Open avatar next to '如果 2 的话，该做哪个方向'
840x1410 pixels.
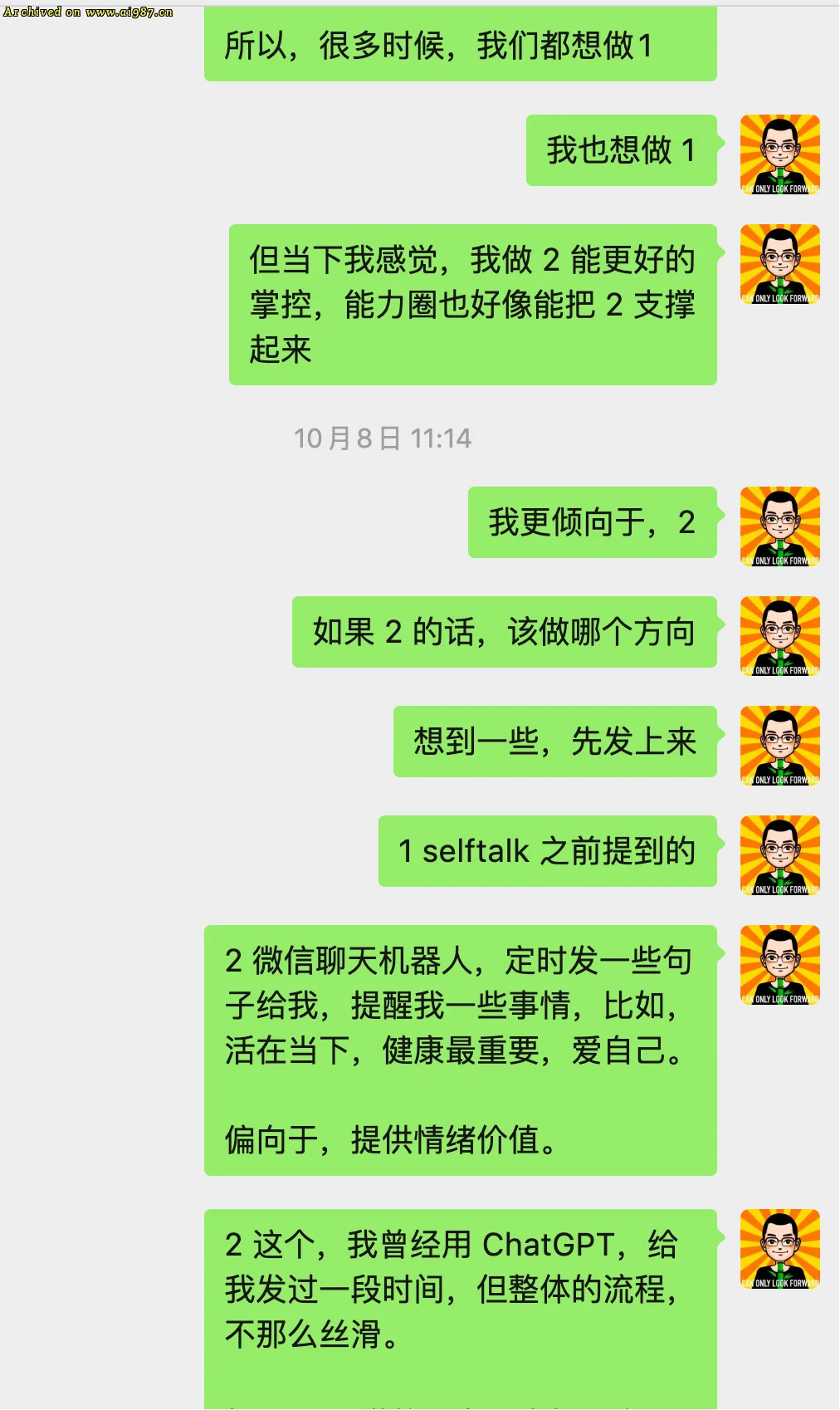(x=779, y=636)
